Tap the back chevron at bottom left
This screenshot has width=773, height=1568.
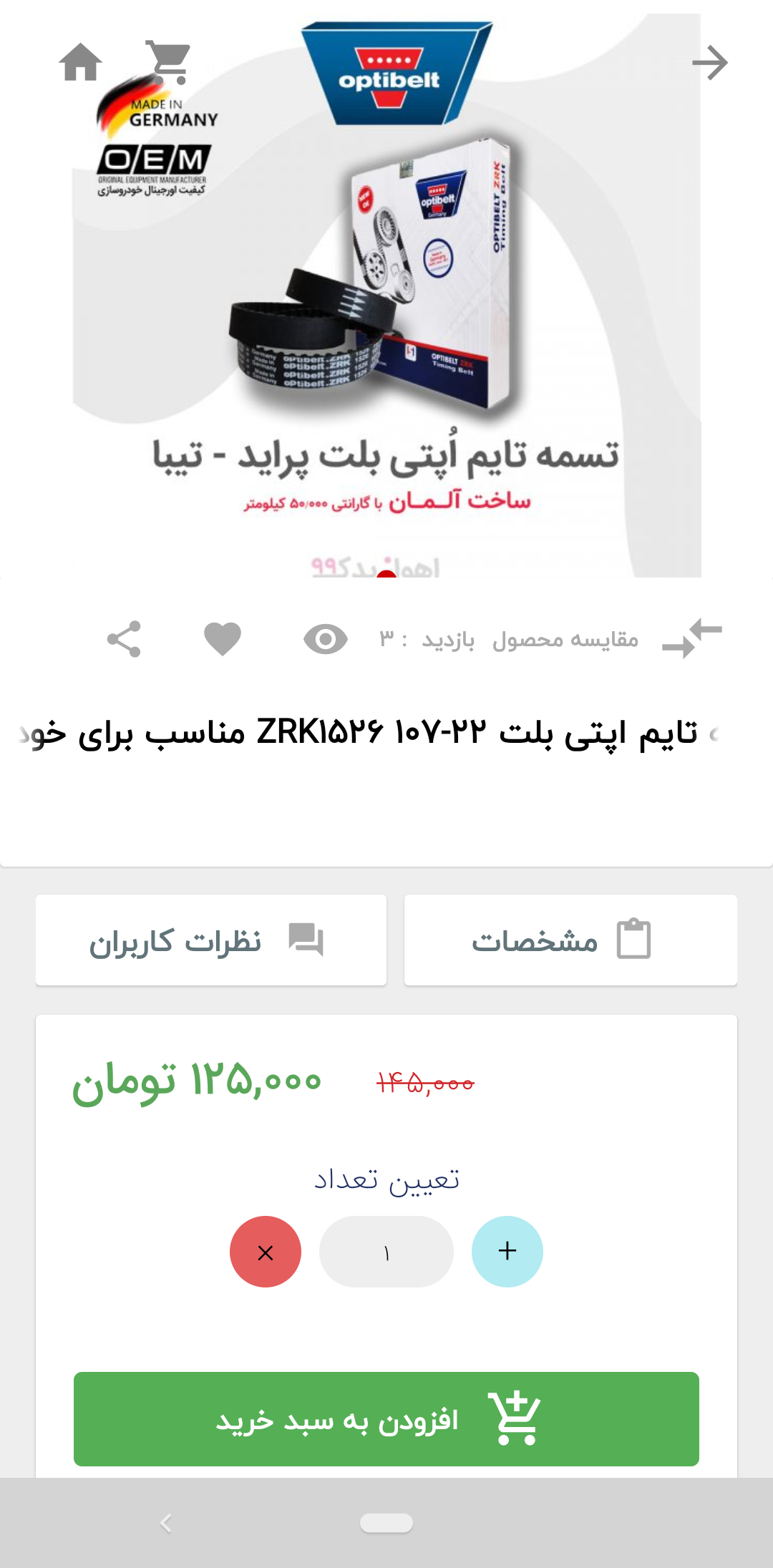coord(165,1523)
